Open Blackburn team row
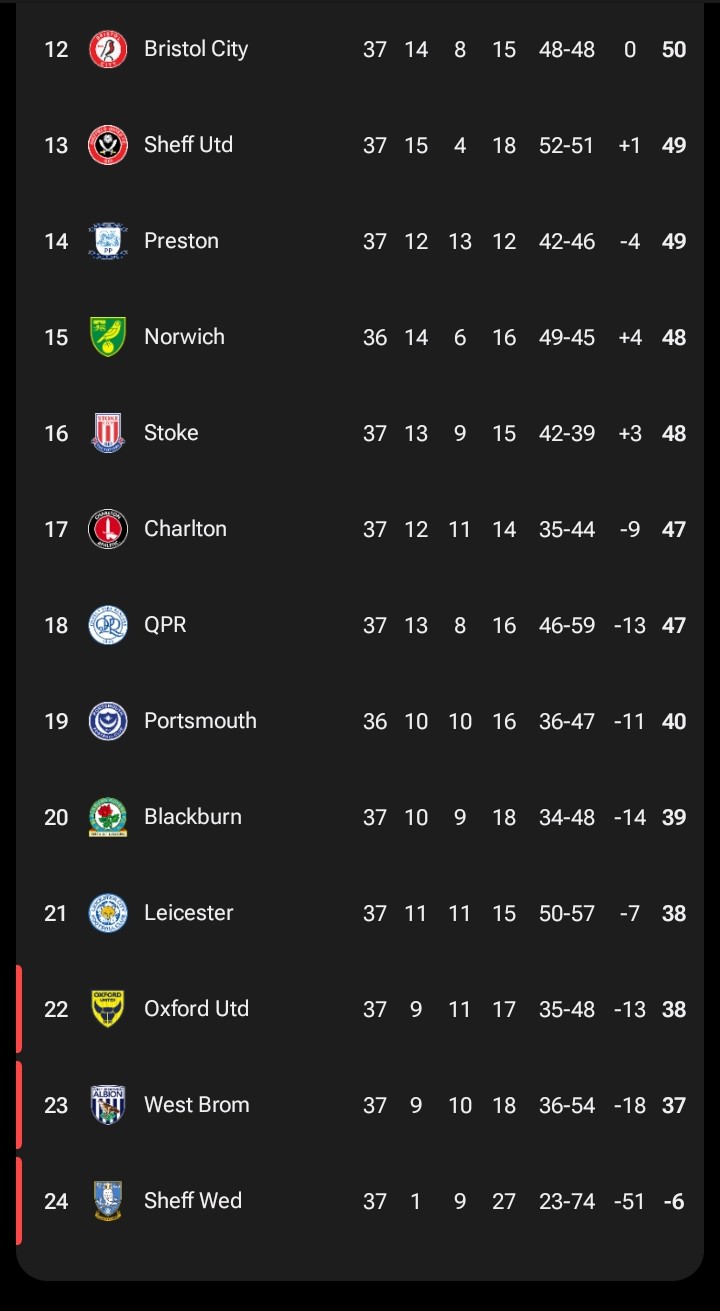Image resolution: width=720 pixels, height=1311 pixels. (193, 817)
